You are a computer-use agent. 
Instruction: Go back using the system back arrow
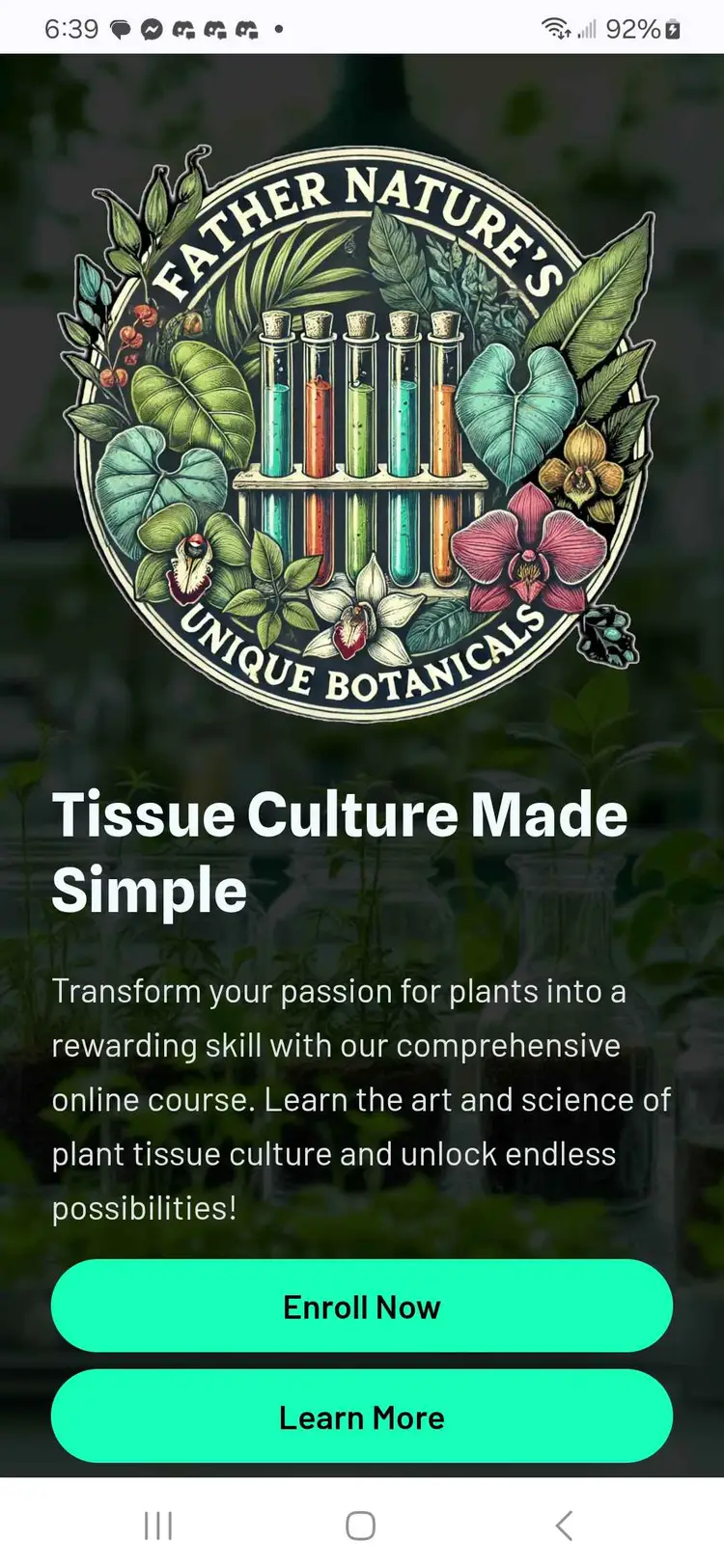(x=565, y=1526)
